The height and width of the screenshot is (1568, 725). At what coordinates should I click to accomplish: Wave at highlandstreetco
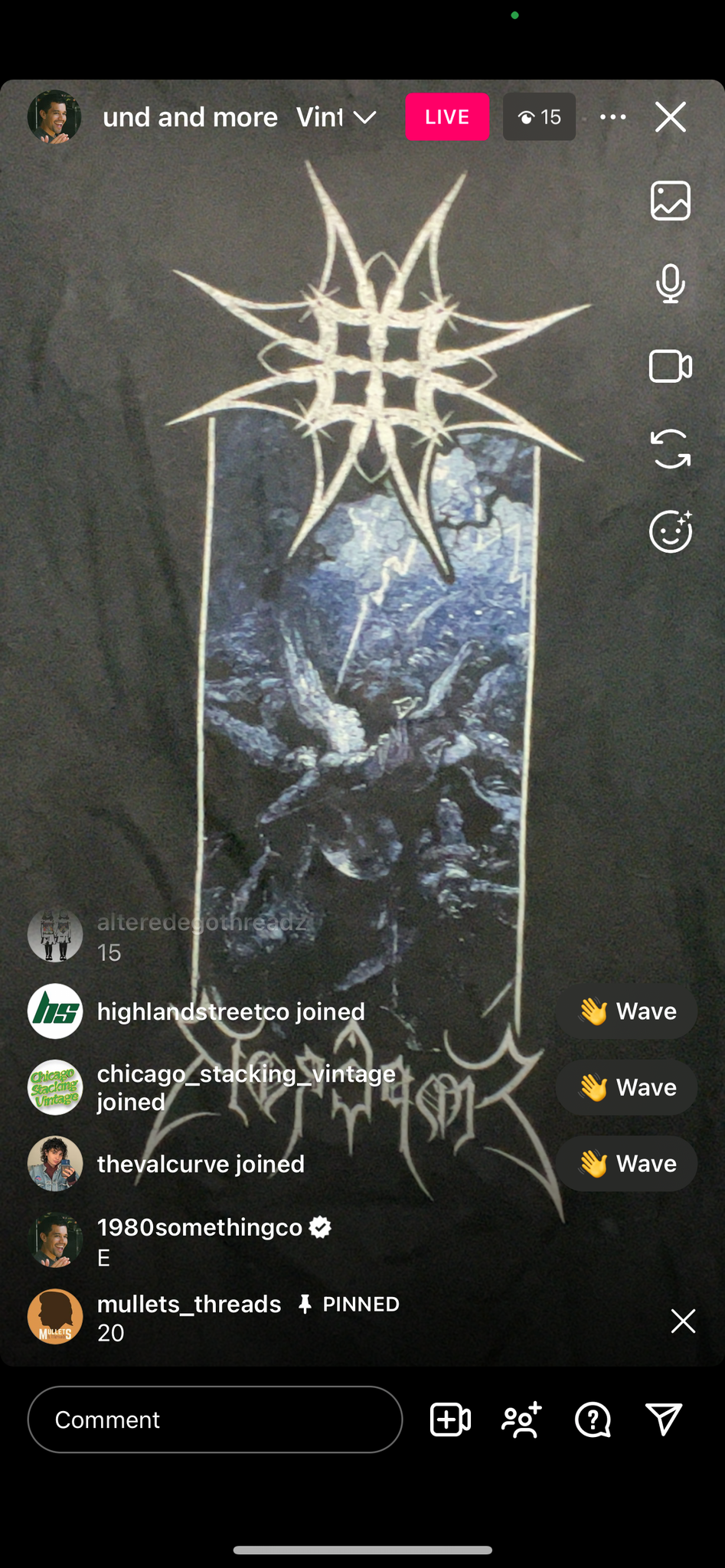[626, 1011]
